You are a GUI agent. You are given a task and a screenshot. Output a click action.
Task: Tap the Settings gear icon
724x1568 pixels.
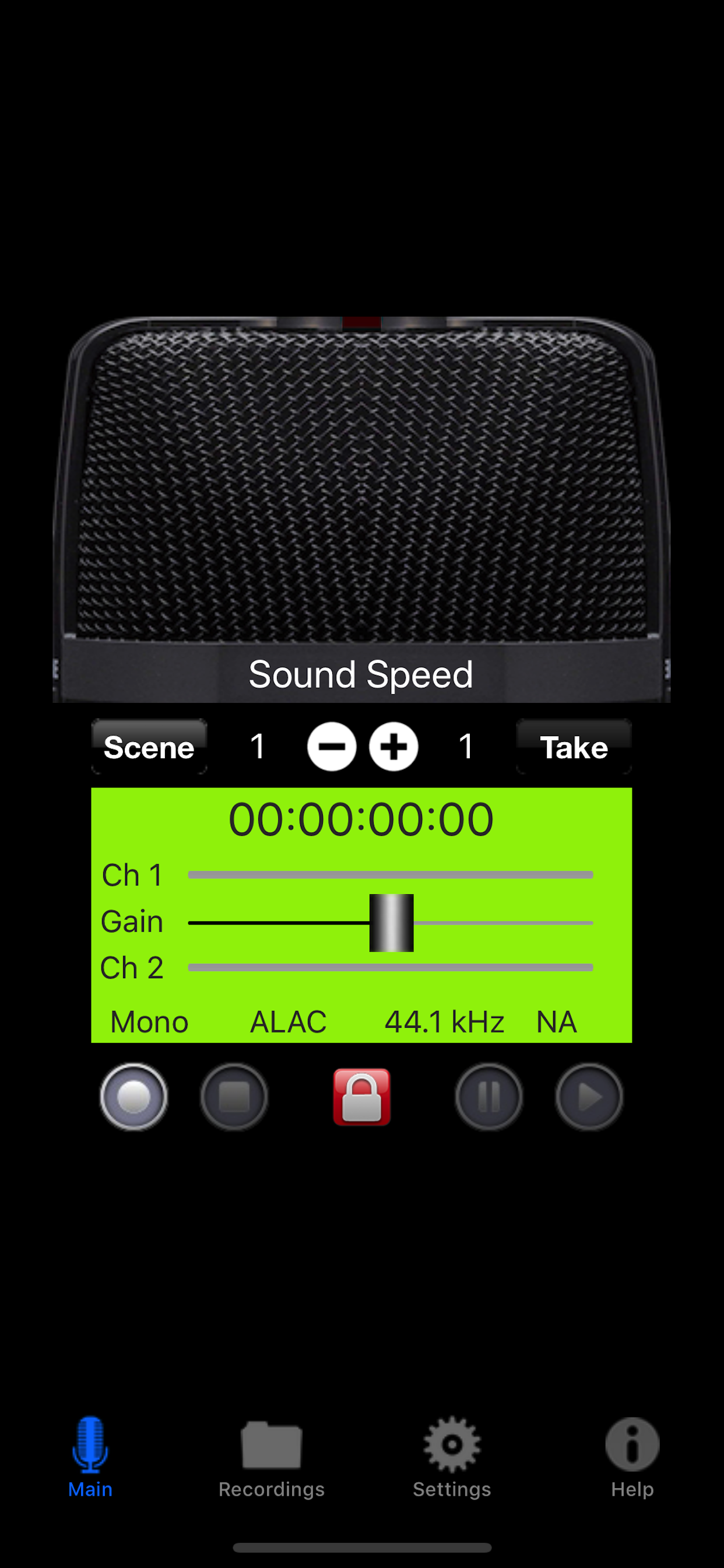point(451,1445)
